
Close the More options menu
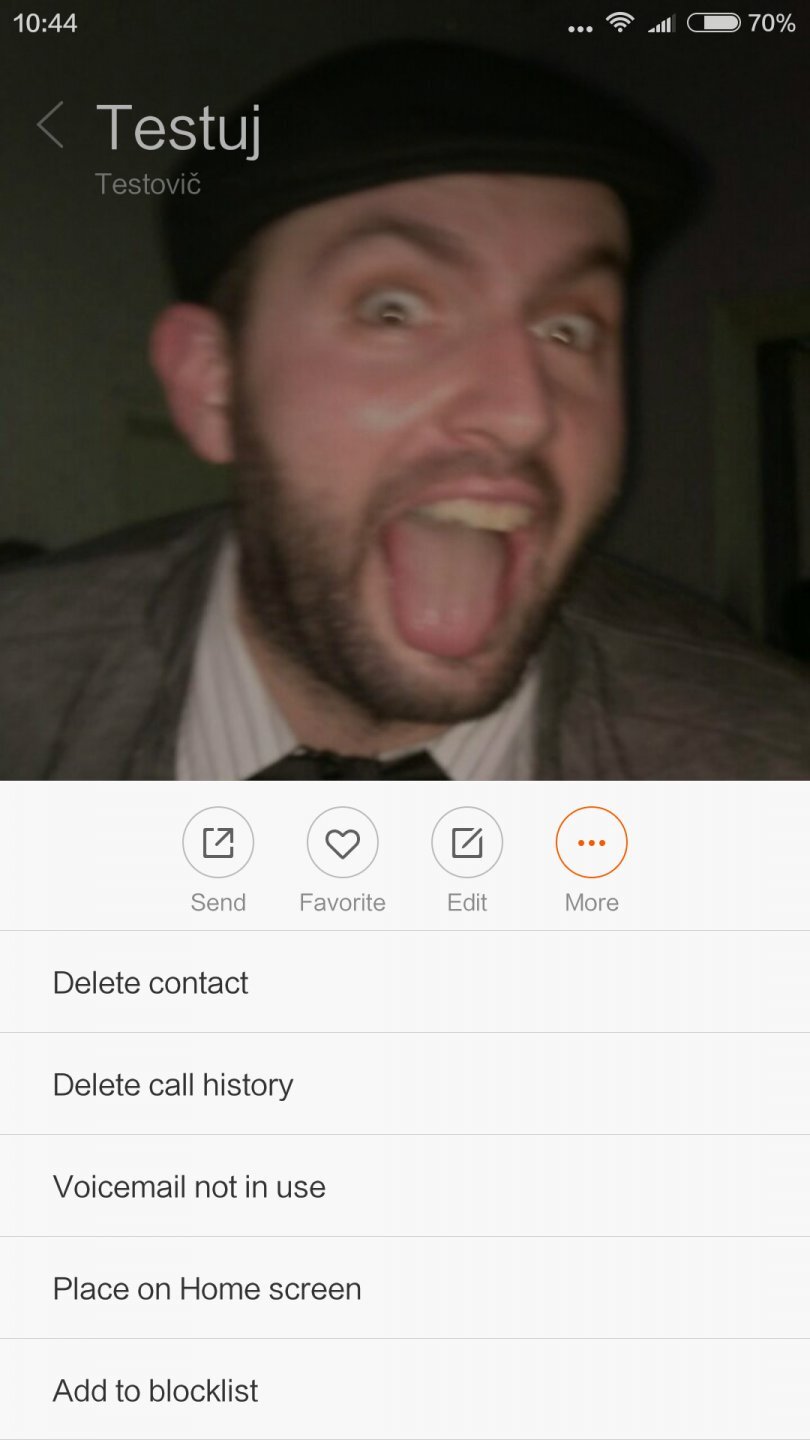pos(591,843)
